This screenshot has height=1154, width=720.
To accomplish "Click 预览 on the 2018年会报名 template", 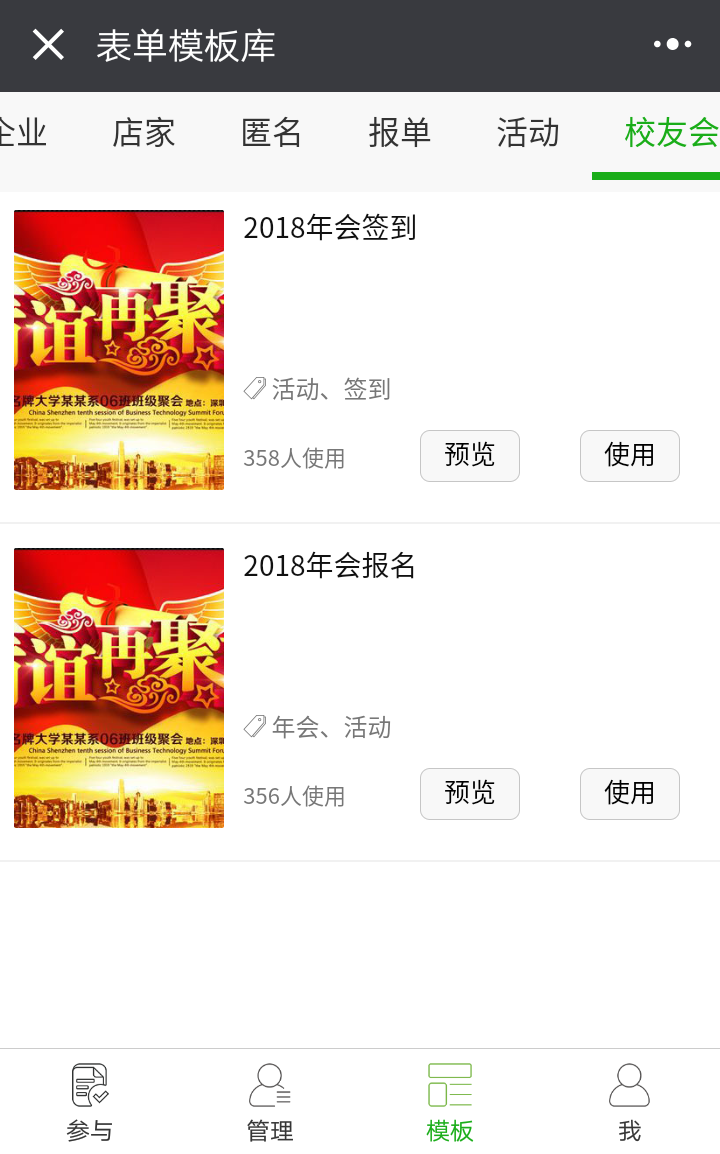I will point(470,793).
